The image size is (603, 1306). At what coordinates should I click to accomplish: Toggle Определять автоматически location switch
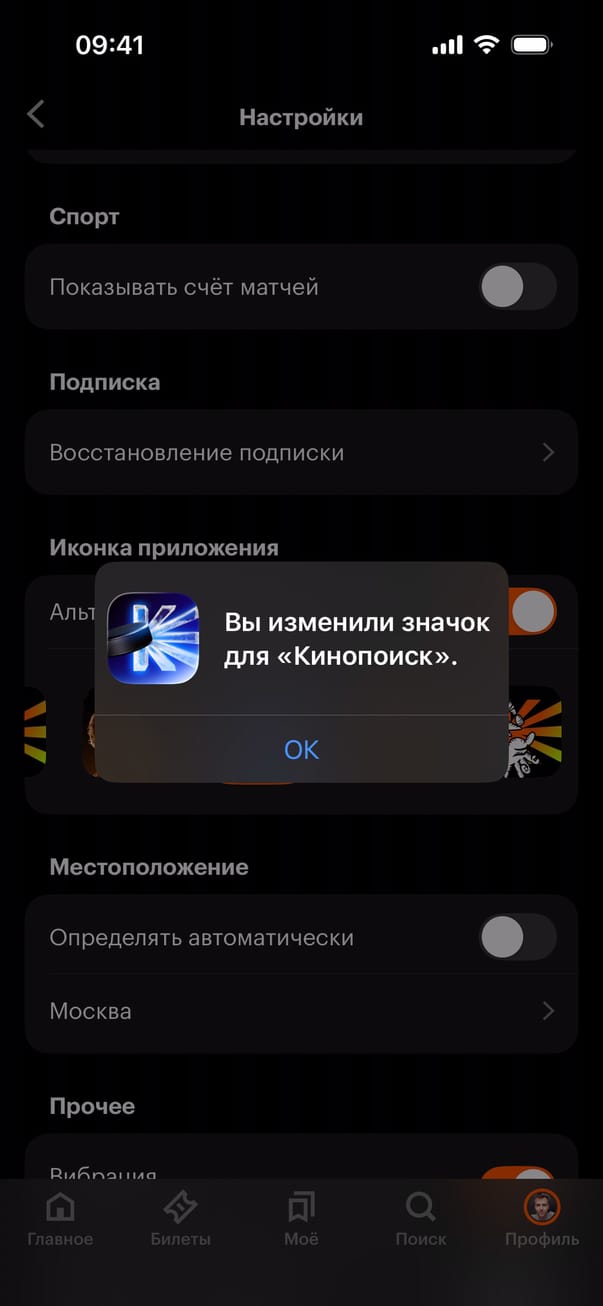(x=516, y=938)
